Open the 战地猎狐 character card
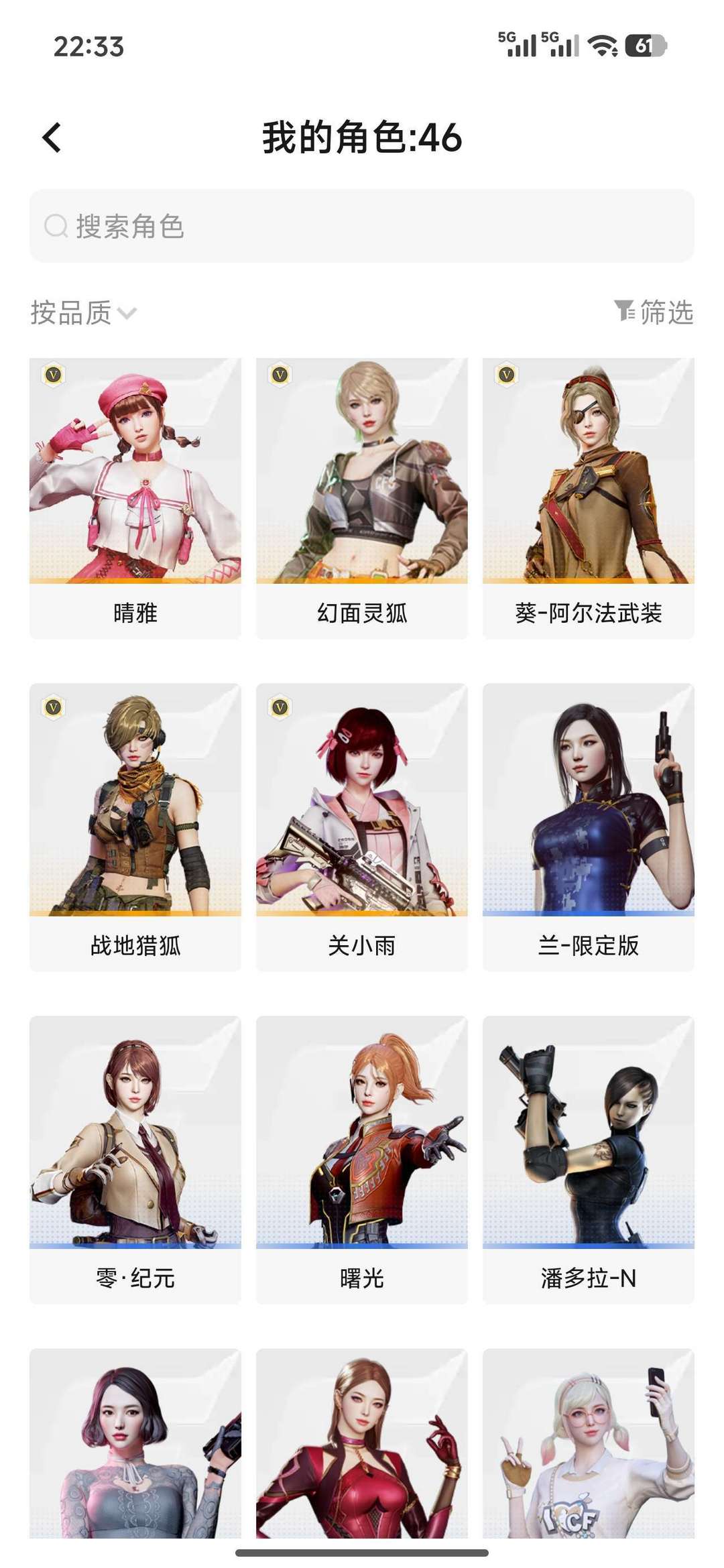The width and height of the screenshot is (724, 1568). coord(135,826)
